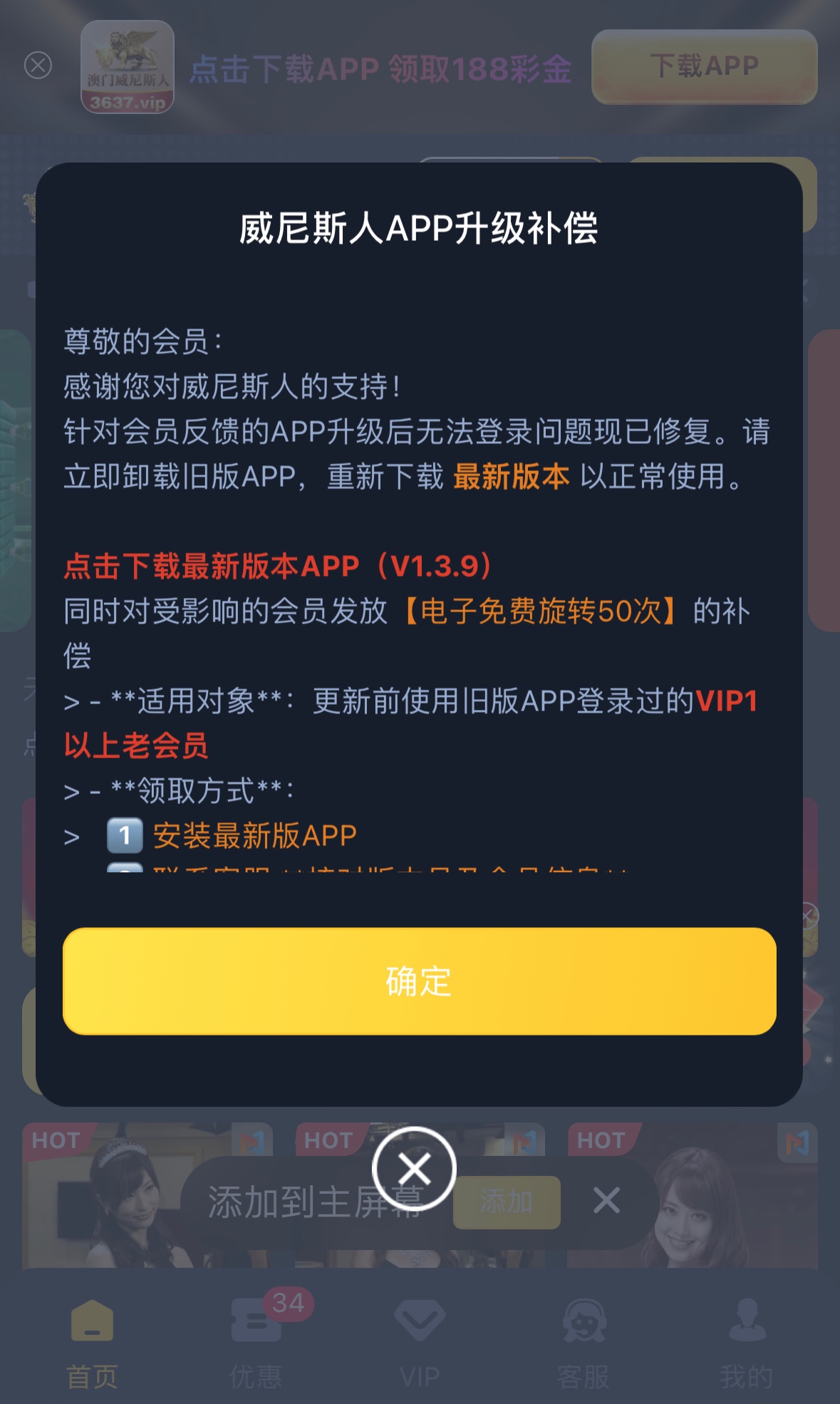Viewport: 840px width, 1404px height.
Task: Confirm the upgrade notice with 确定
Action: 419,981
